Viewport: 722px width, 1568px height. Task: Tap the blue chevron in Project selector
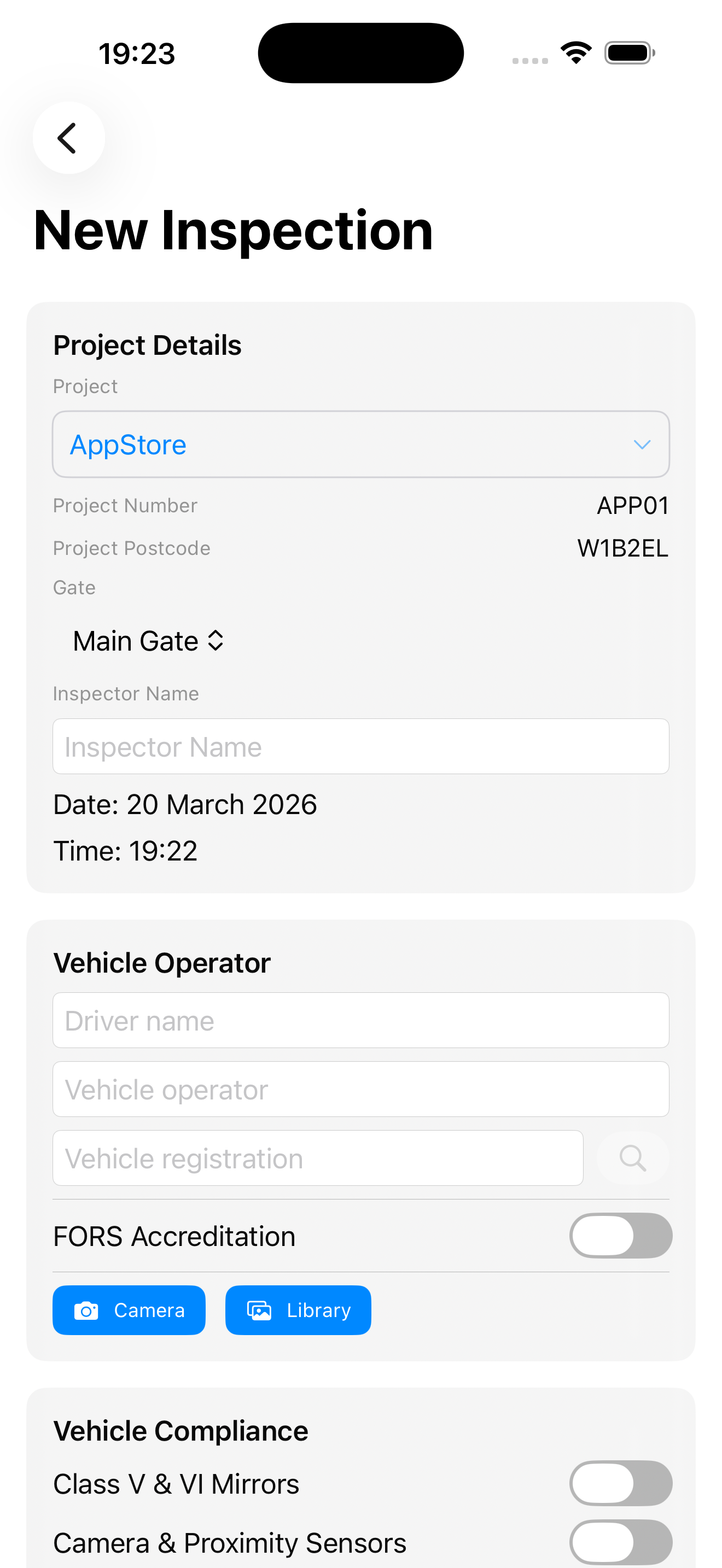[x=642, y=444]
